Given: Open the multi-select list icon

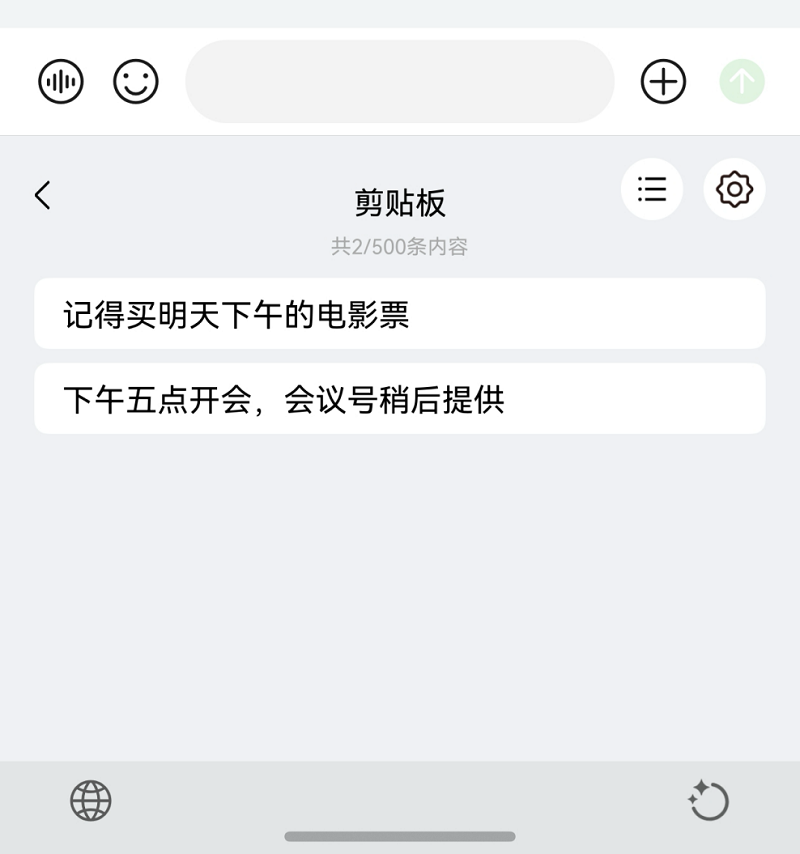Looking at the screenshot, I should click(x=652, y=189).
